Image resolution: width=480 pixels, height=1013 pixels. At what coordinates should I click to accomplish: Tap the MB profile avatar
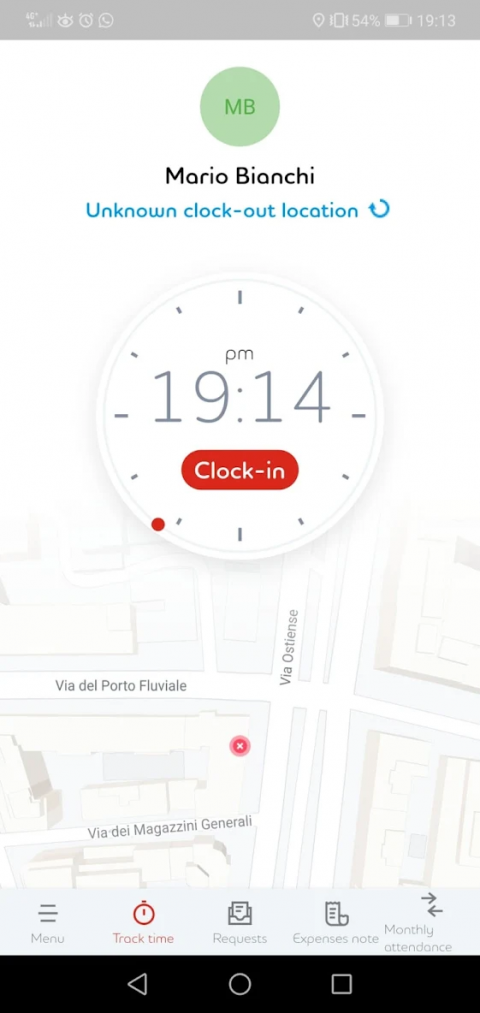[240, 107]
